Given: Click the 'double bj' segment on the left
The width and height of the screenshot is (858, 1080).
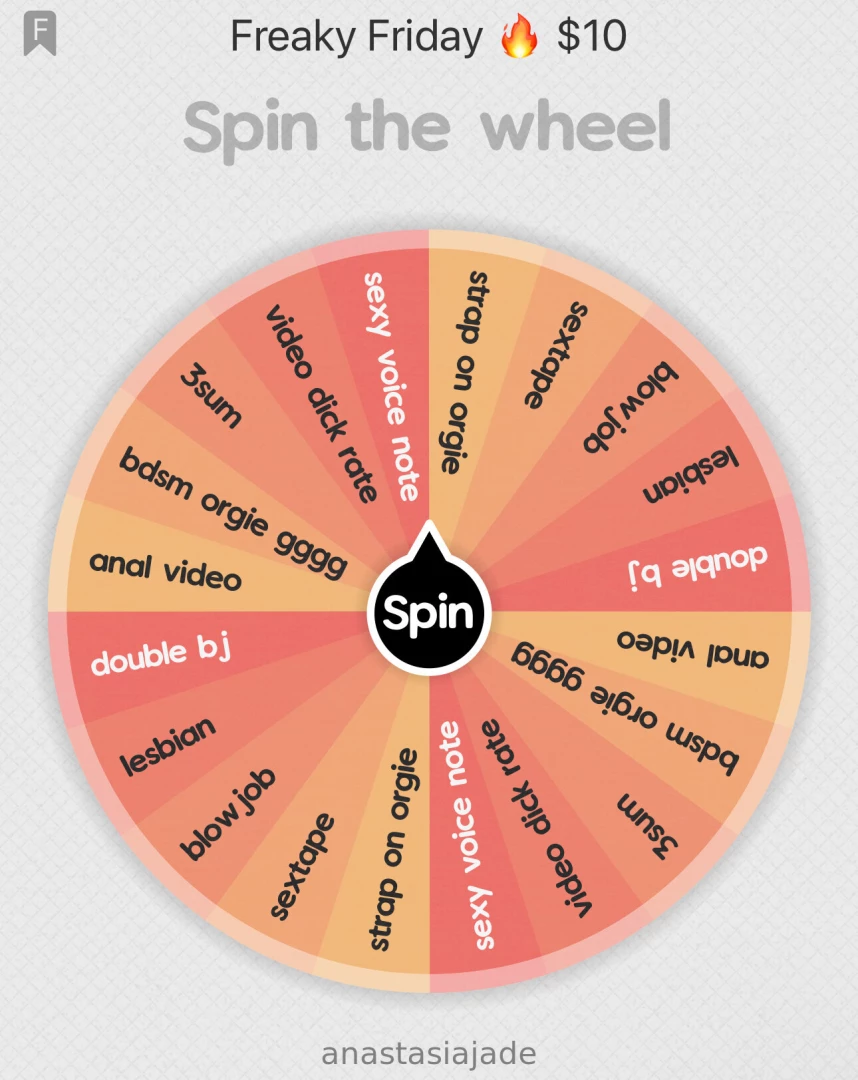Looking at the screenshot, I should point(163,652).
